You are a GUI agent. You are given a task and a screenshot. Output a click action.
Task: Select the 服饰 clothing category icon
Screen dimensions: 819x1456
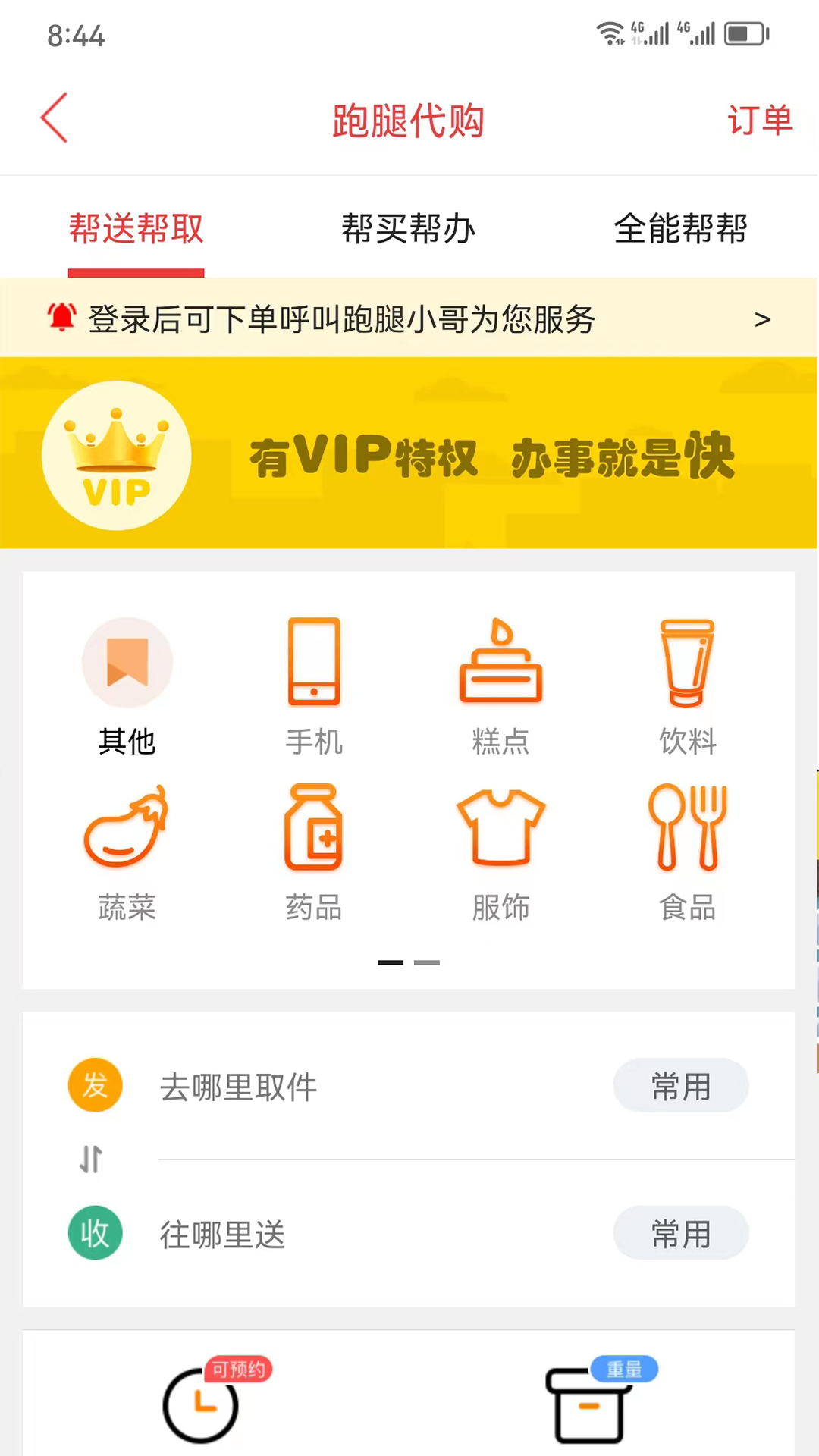pyautogui.click(x=500, y=828)
